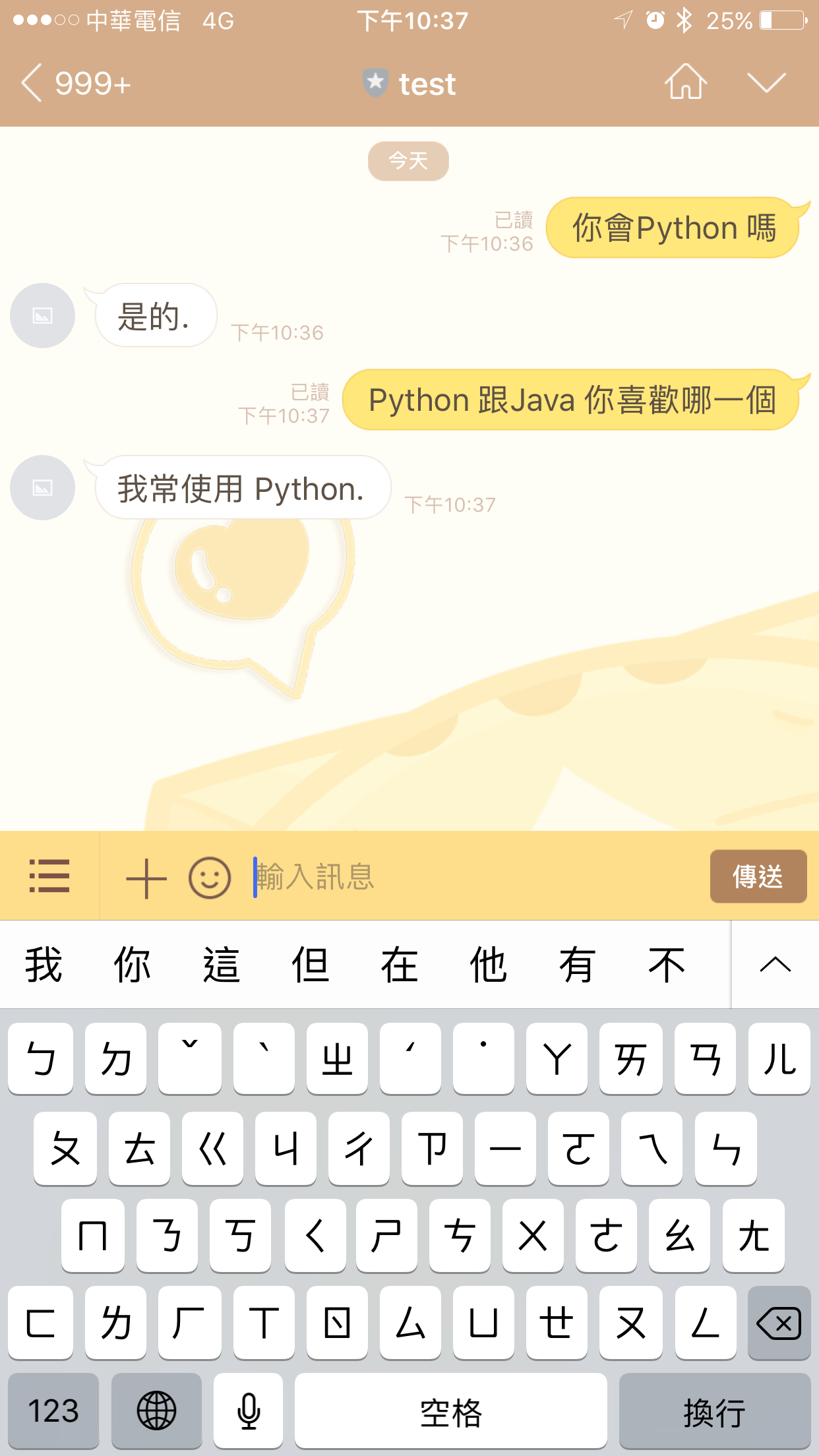Start dictation with microphone key
819x1456 pixels.
click(x=249, y=1411)
